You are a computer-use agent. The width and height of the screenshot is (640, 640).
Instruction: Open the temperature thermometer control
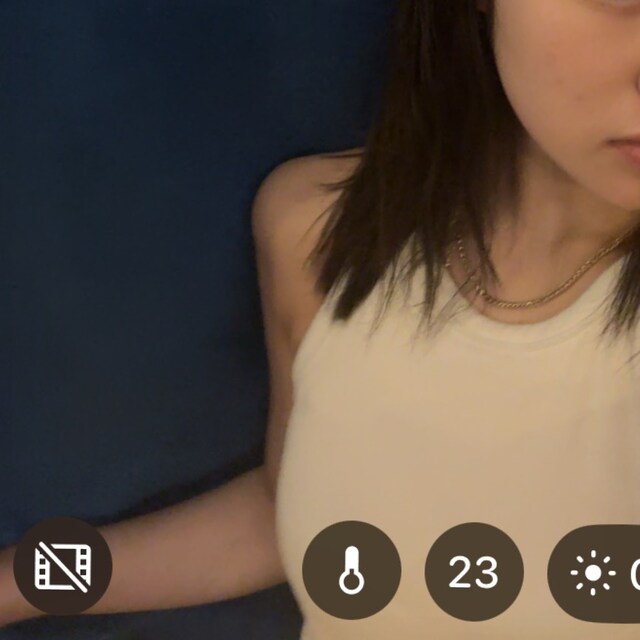351,571
